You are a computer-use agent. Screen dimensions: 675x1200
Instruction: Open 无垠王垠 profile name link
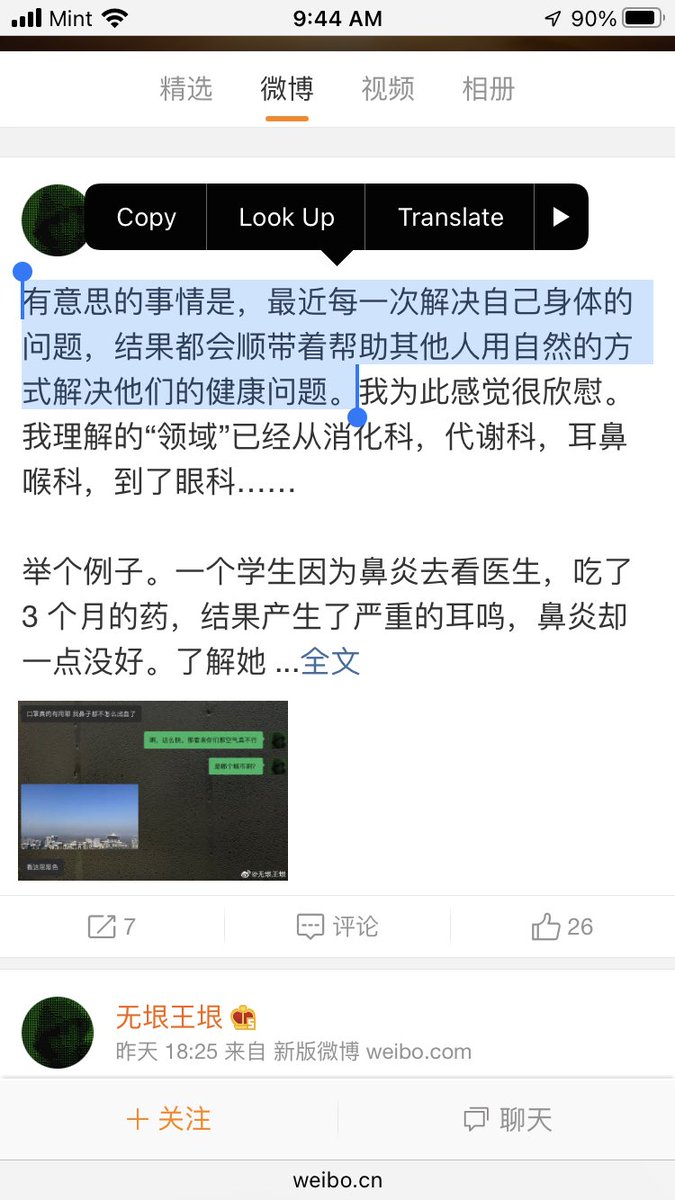169,1018
